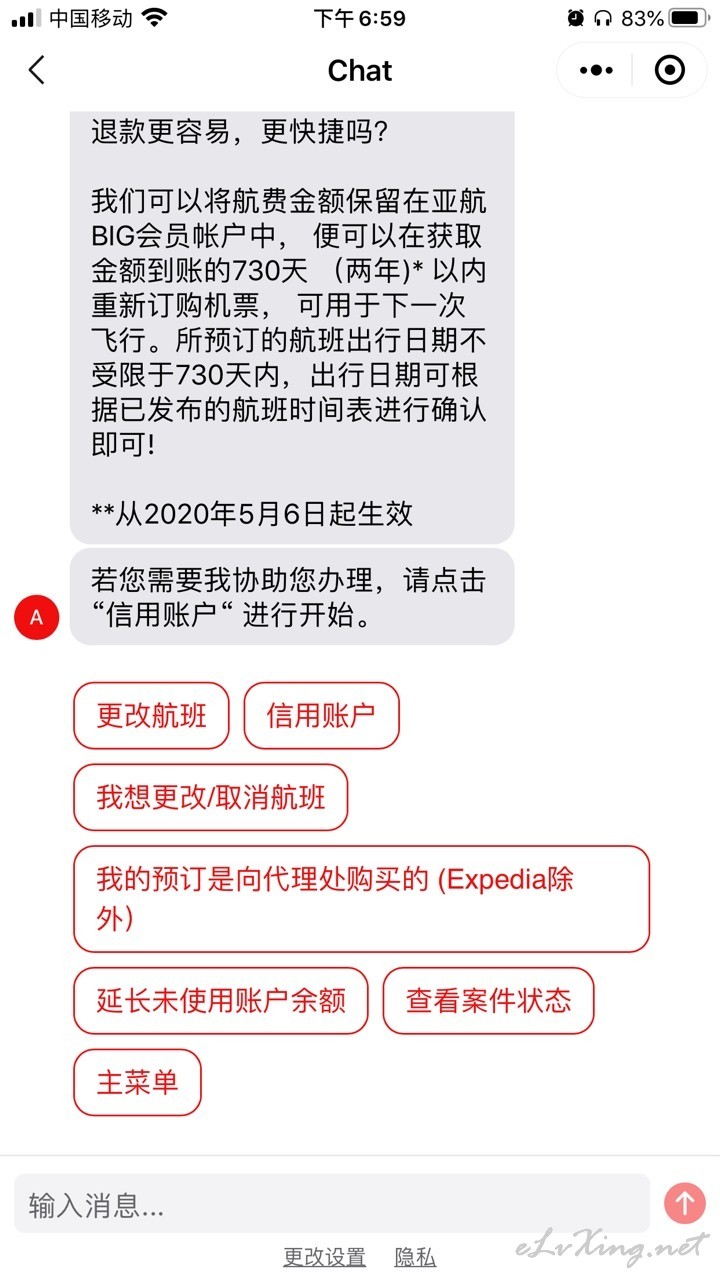Return to 主菜单
720x1280 pixels.
click(138, 1082)
